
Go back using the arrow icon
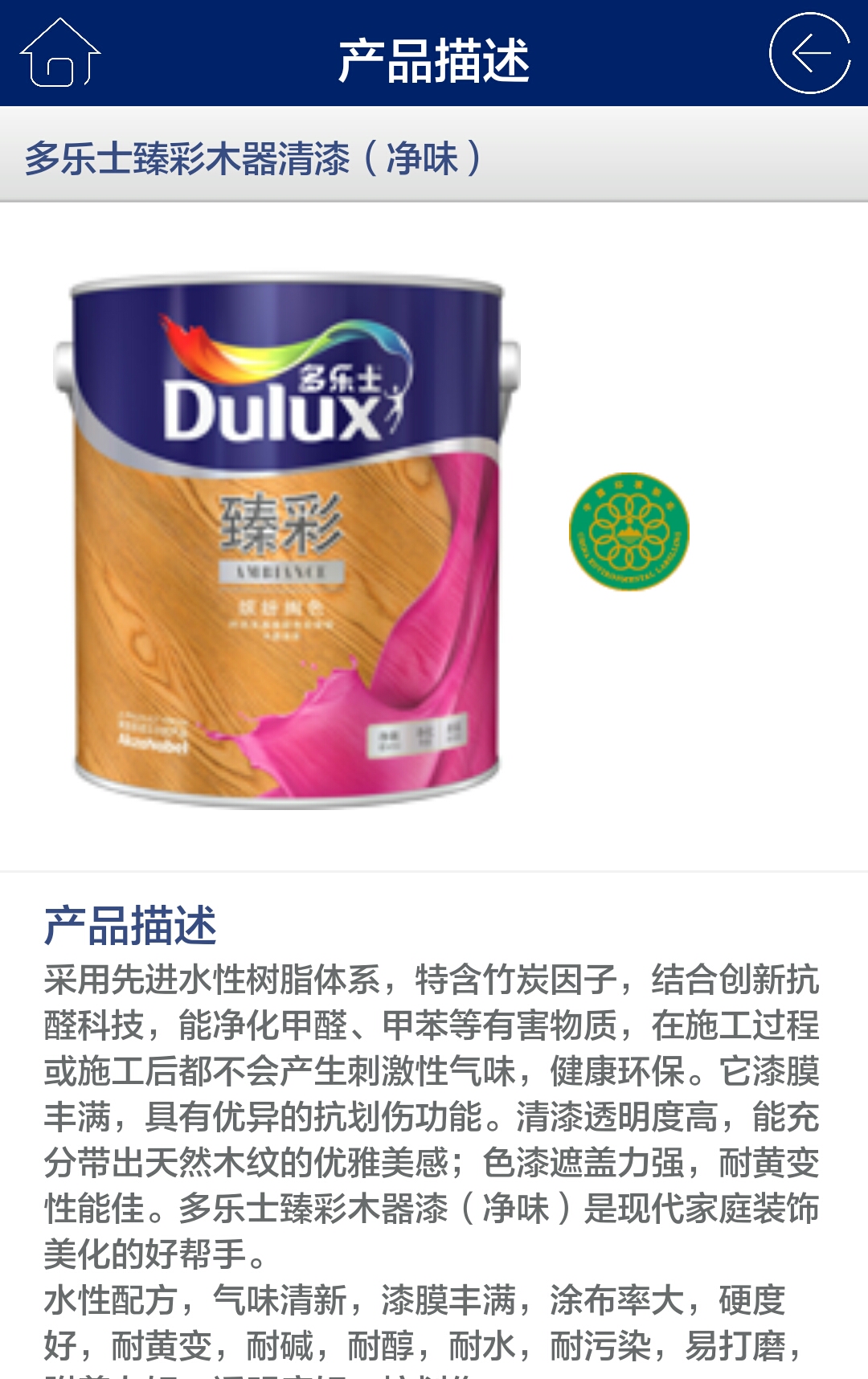click(809, 53)
